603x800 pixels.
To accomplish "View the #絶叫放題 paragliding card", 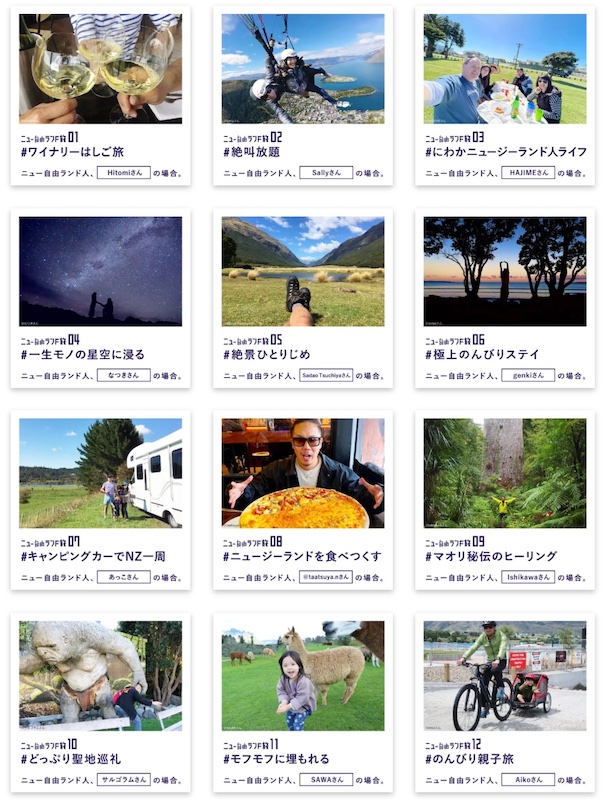I will click(x=302, y=95).
